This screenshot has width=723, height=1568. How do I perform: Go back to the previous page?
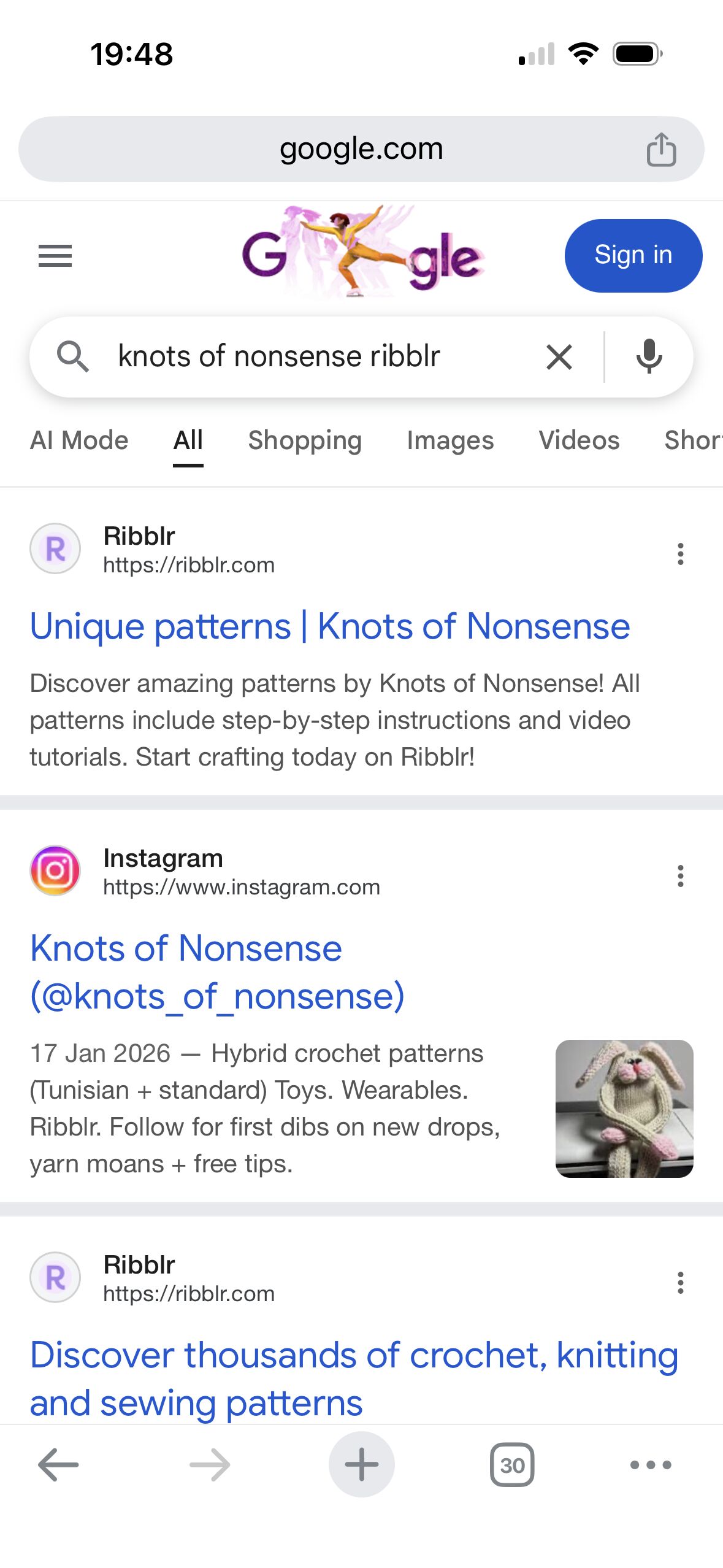(x=58, y=1465)
